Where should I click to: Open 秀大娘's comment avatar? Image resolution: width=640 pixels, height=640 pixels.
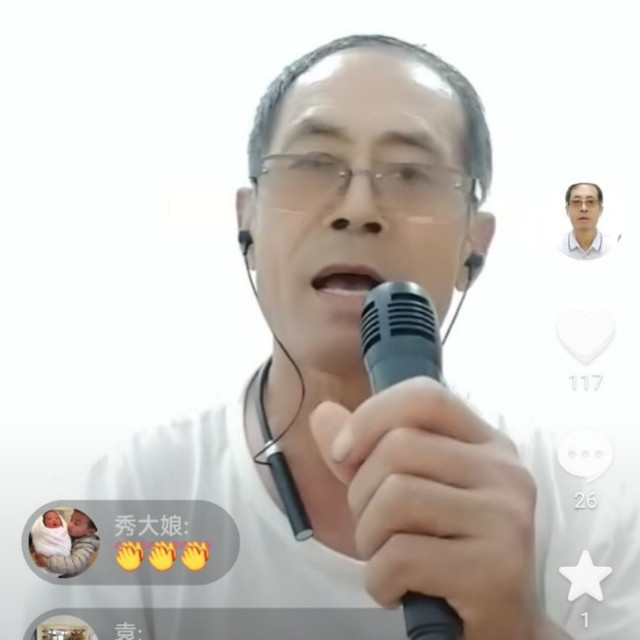pyautogui.click(x=64, y=542)
